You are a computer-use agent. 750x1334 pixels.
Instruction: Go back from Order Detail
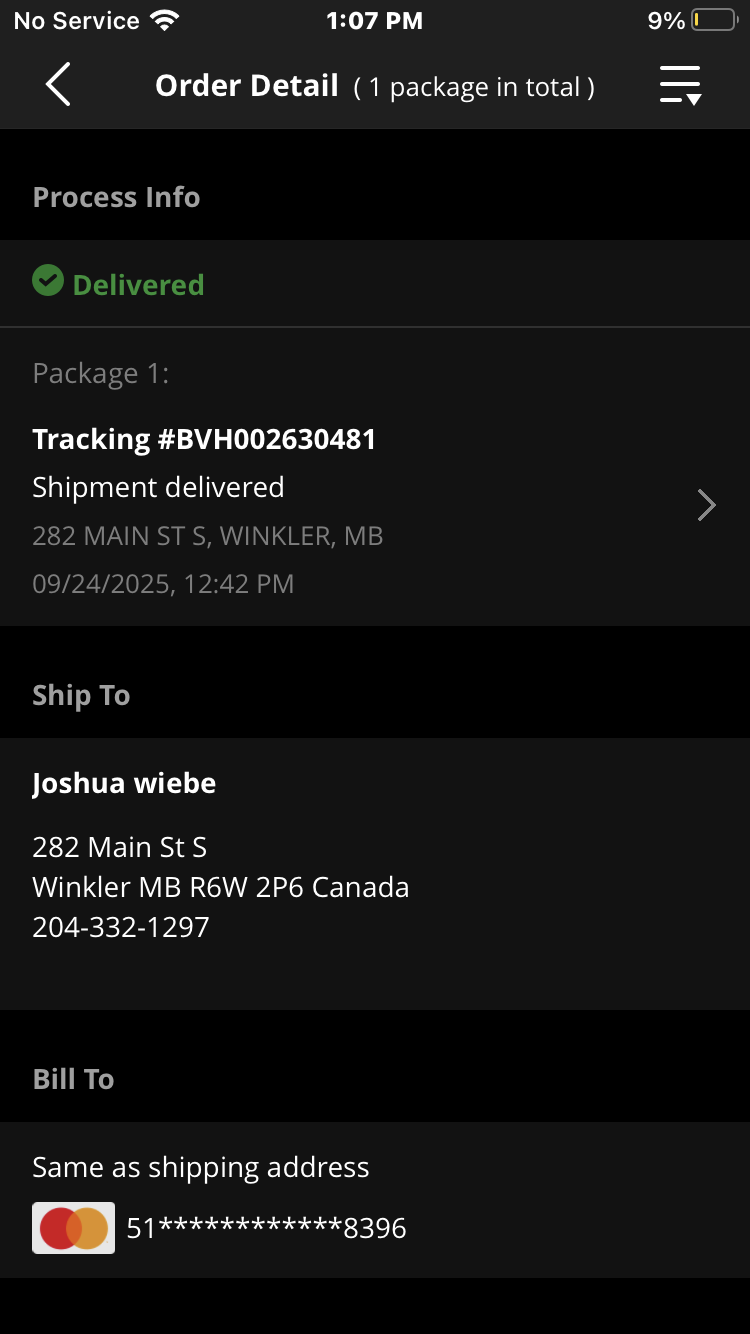(x=58, y=86)
